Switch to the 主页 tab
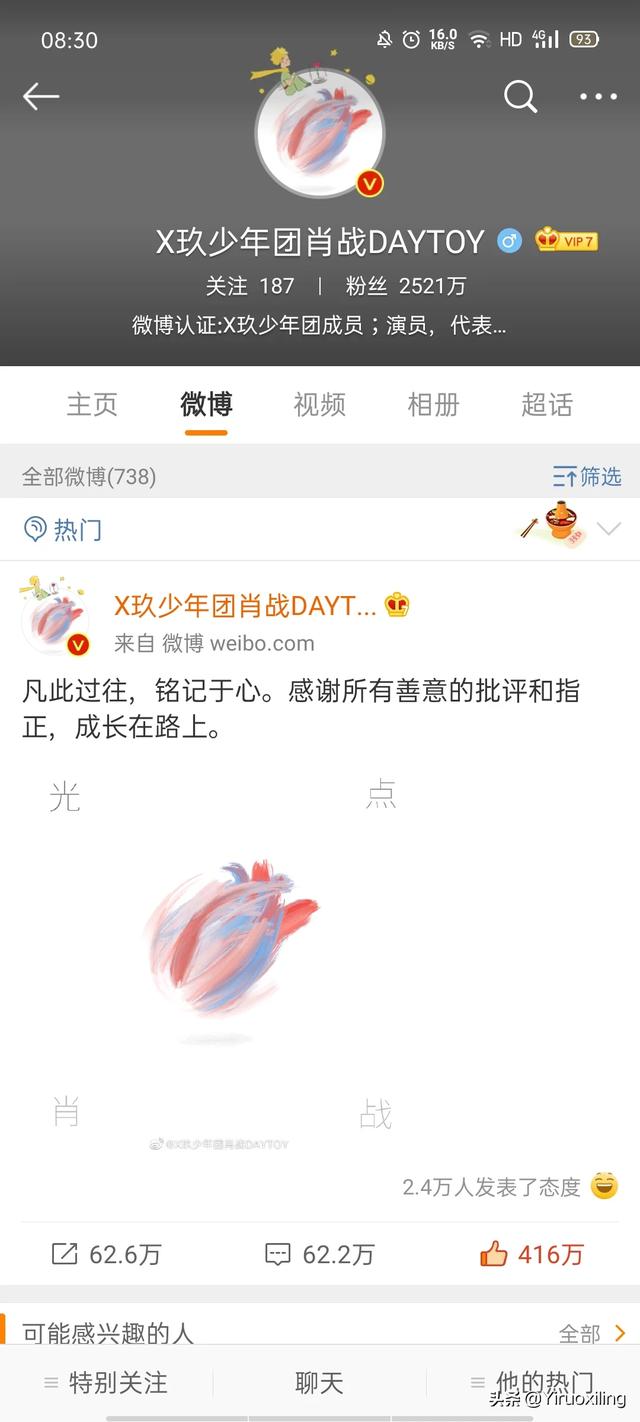This screenshot has width=640, height=1422. [92, 404]
